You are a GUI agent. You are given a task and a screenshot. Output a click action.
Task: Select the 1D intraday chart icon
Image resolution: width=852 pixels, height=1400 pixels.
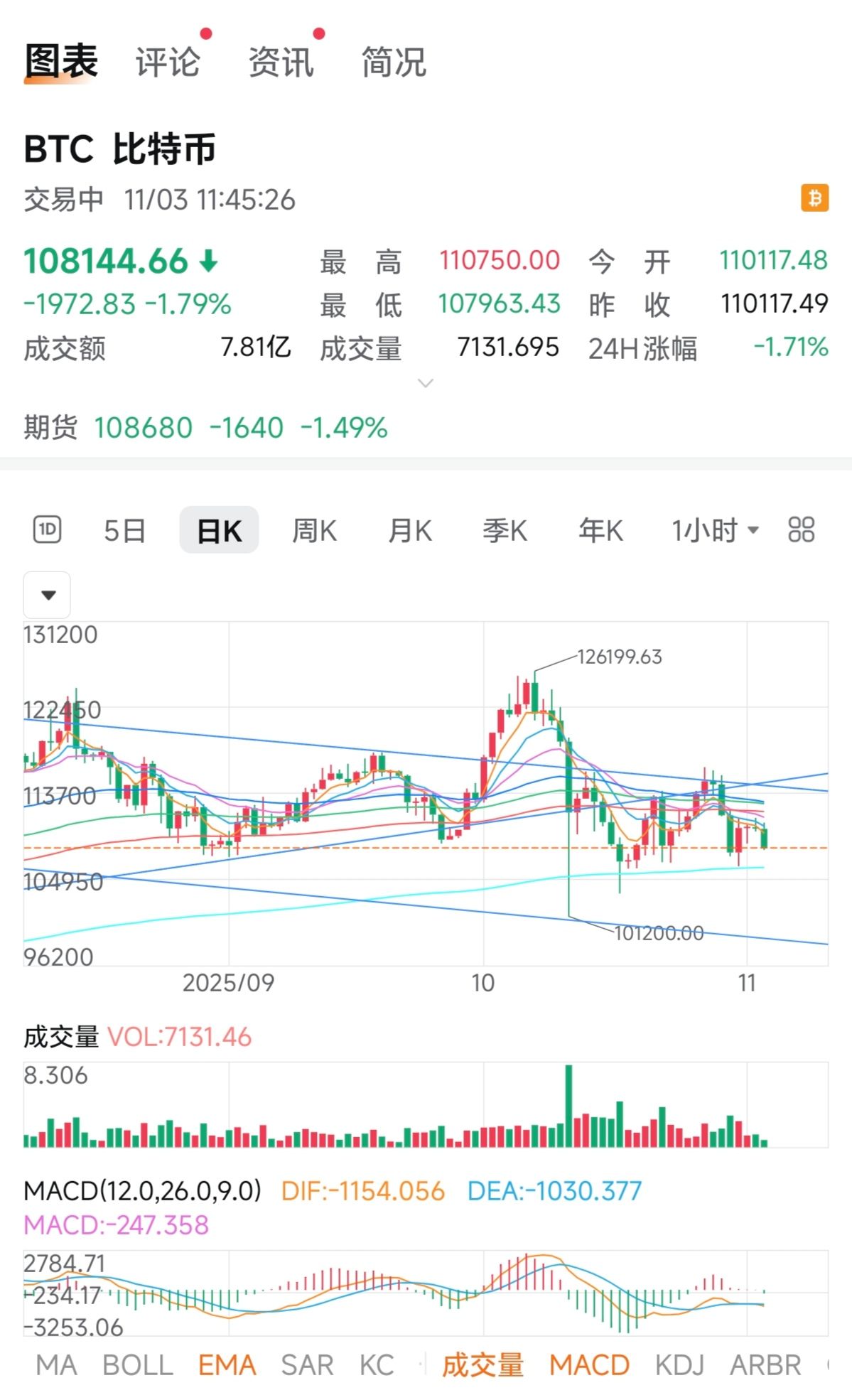click(x=48, y=530)
